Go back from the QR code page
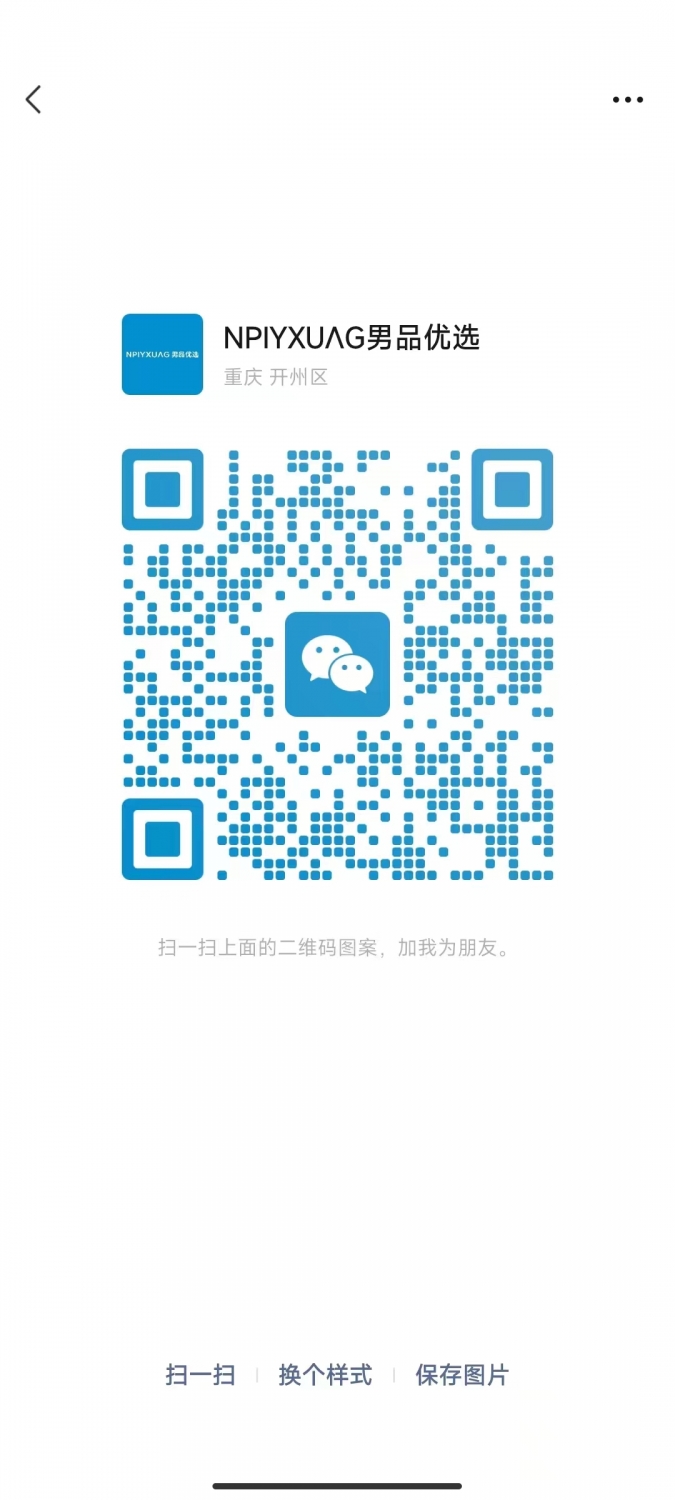 coord(34,99)
